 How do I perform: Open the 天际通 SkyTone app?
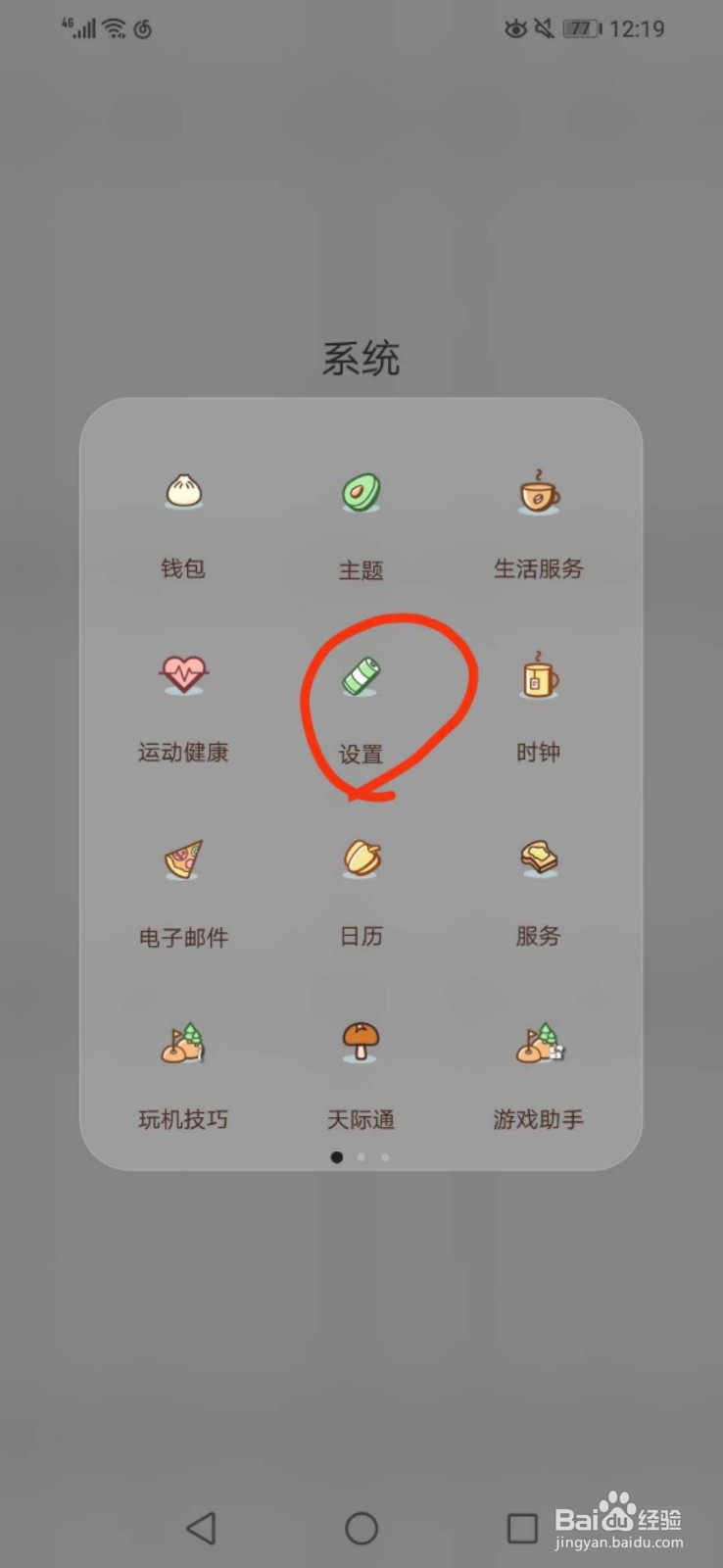pyautogui.click(x=361, y=1044)
